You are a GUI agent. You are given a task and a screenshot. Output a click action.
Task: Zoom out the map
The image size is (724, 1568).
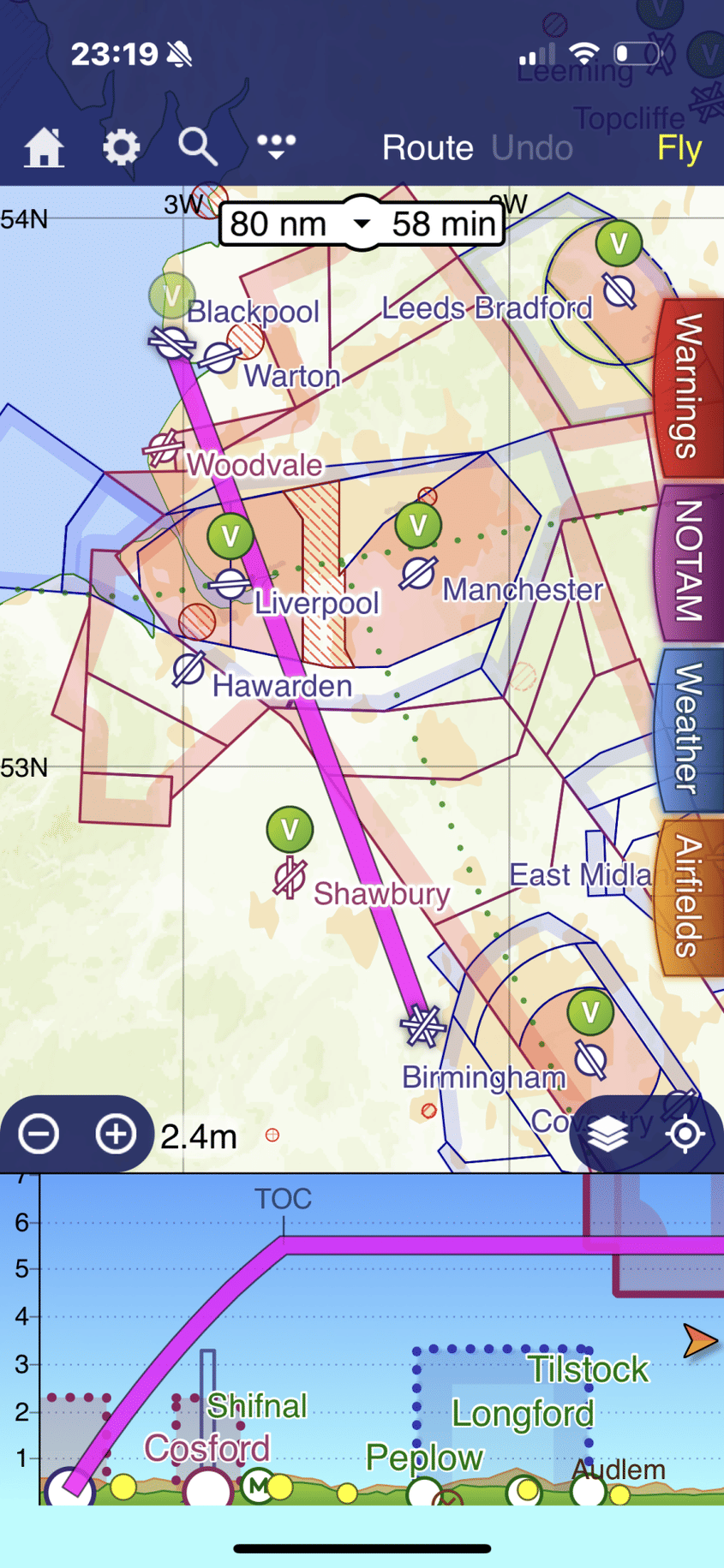click(x=39, y=1134)
